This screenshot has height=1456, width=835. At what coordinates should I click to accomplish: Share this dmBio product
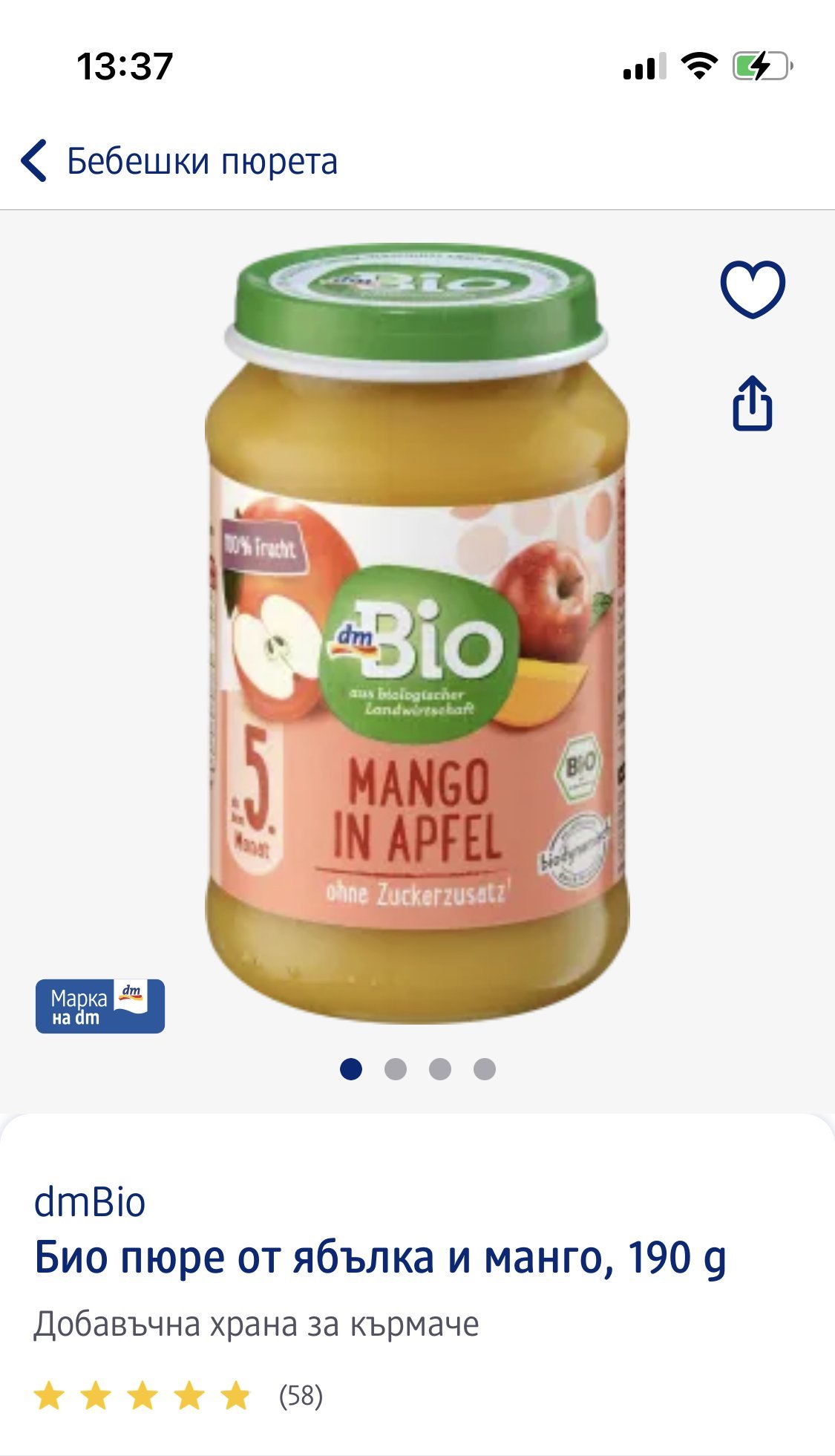pos(752,403)
